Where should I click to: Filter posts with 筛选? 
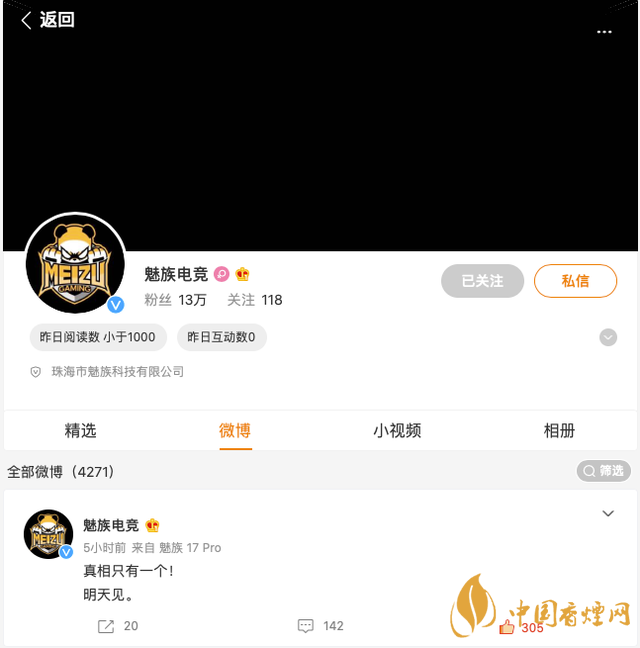[x=603, y=471]
